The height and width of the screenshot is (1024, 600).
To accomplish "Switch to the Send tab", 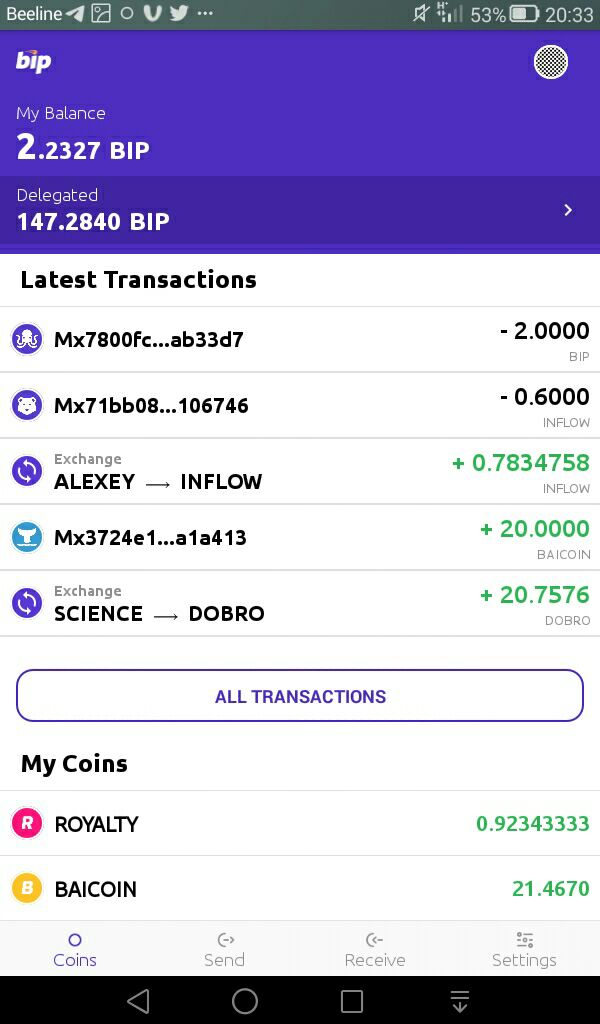I will coord(225,950).
